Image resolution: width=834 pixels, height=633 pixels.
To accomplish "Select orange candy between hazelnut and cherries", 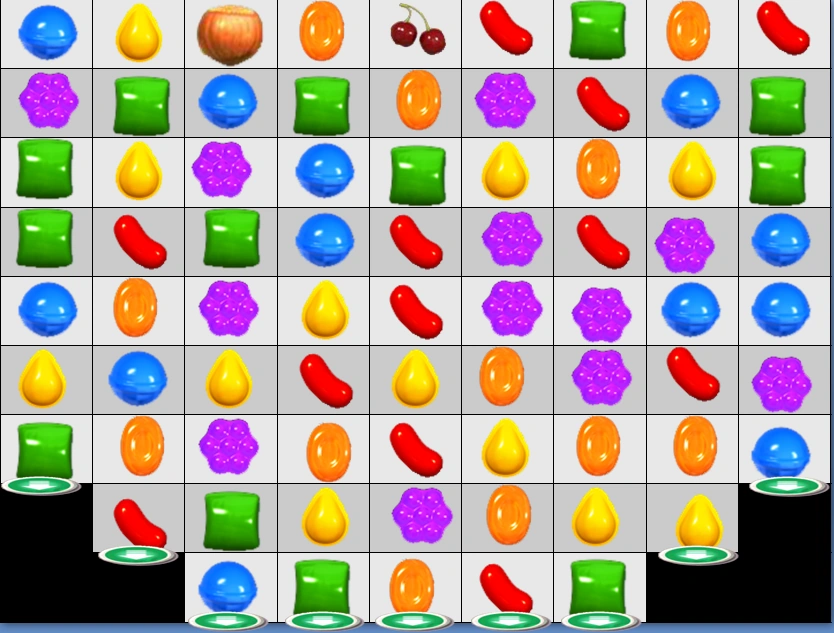I will click(322, 32).
